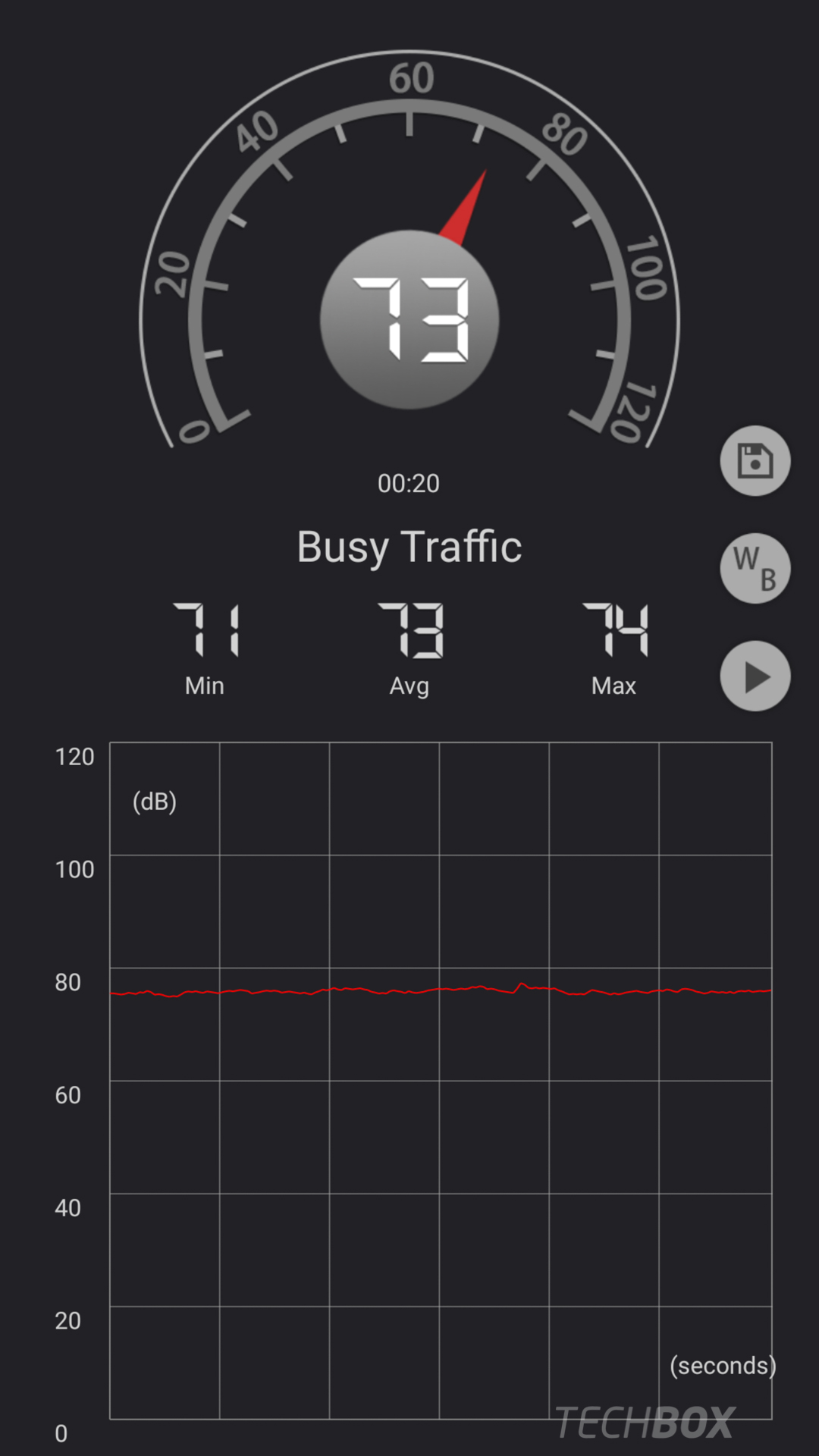Resume measuring with the play button
Image resolution: width=819 pixels, height=1456 pixels.
point(755,676)
